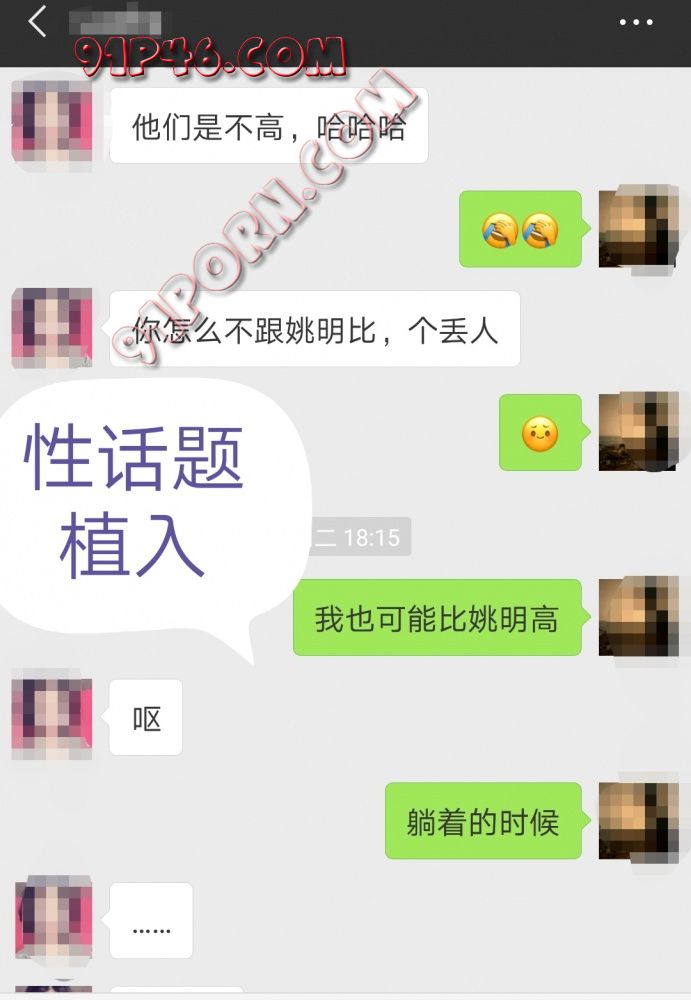691x1000 pixels.
Task: Open own avatar beside 躺着的时候 message
Action: pos(638,821)
